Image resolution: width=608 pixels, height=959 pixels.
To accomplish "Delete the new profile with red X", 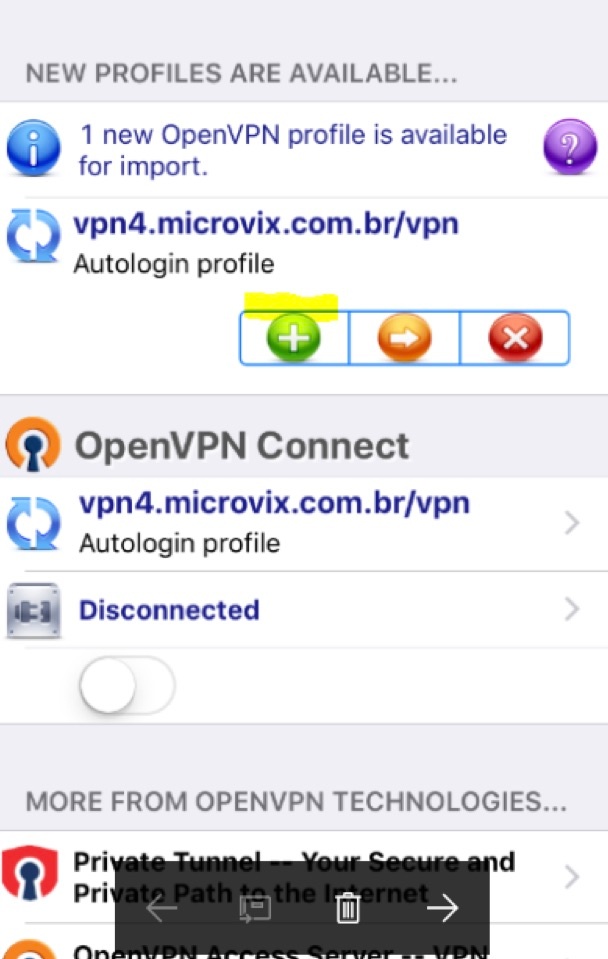I will pyautogui.click(x=515, y=338).
